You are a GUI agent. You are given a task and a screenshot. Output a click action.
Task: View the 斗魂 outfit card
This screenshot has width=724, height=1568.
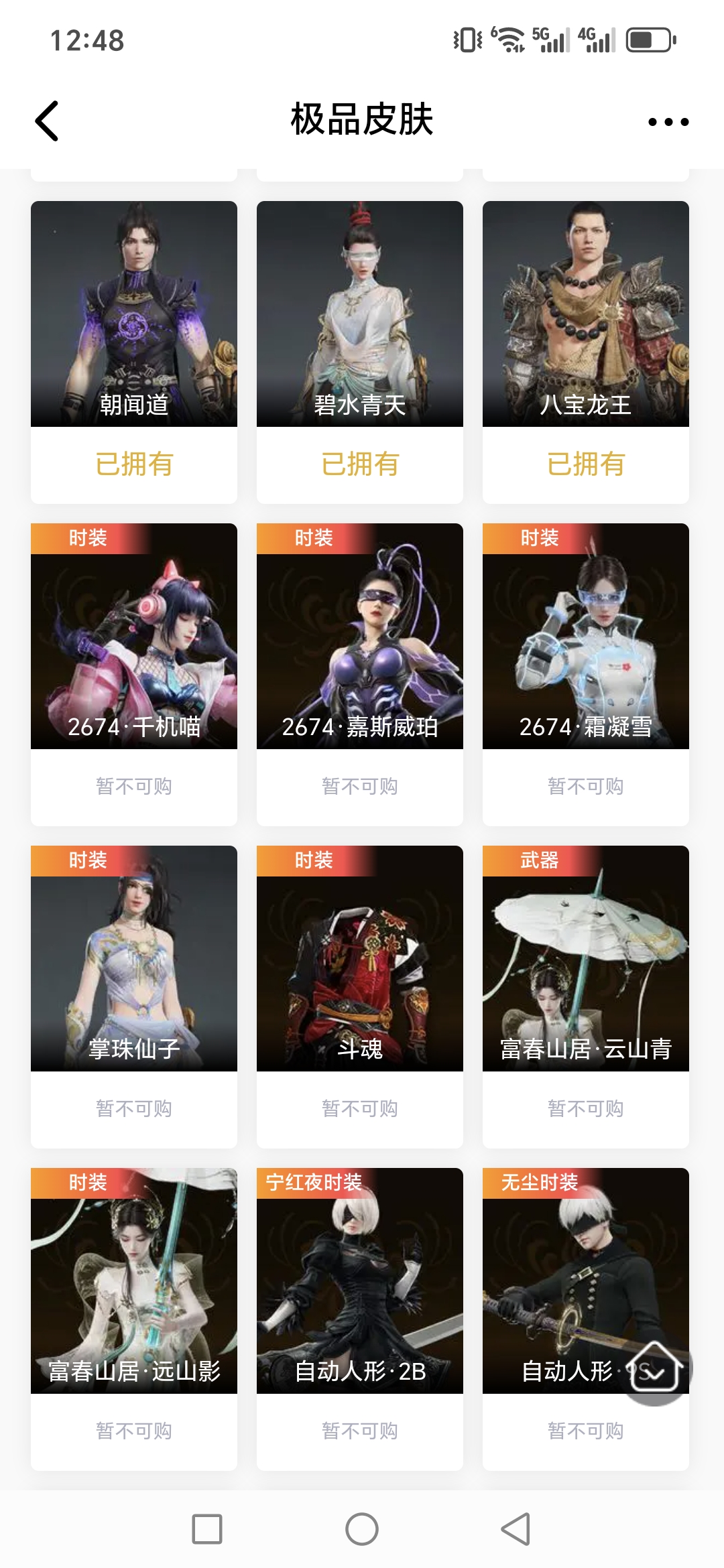pos(360,958)
